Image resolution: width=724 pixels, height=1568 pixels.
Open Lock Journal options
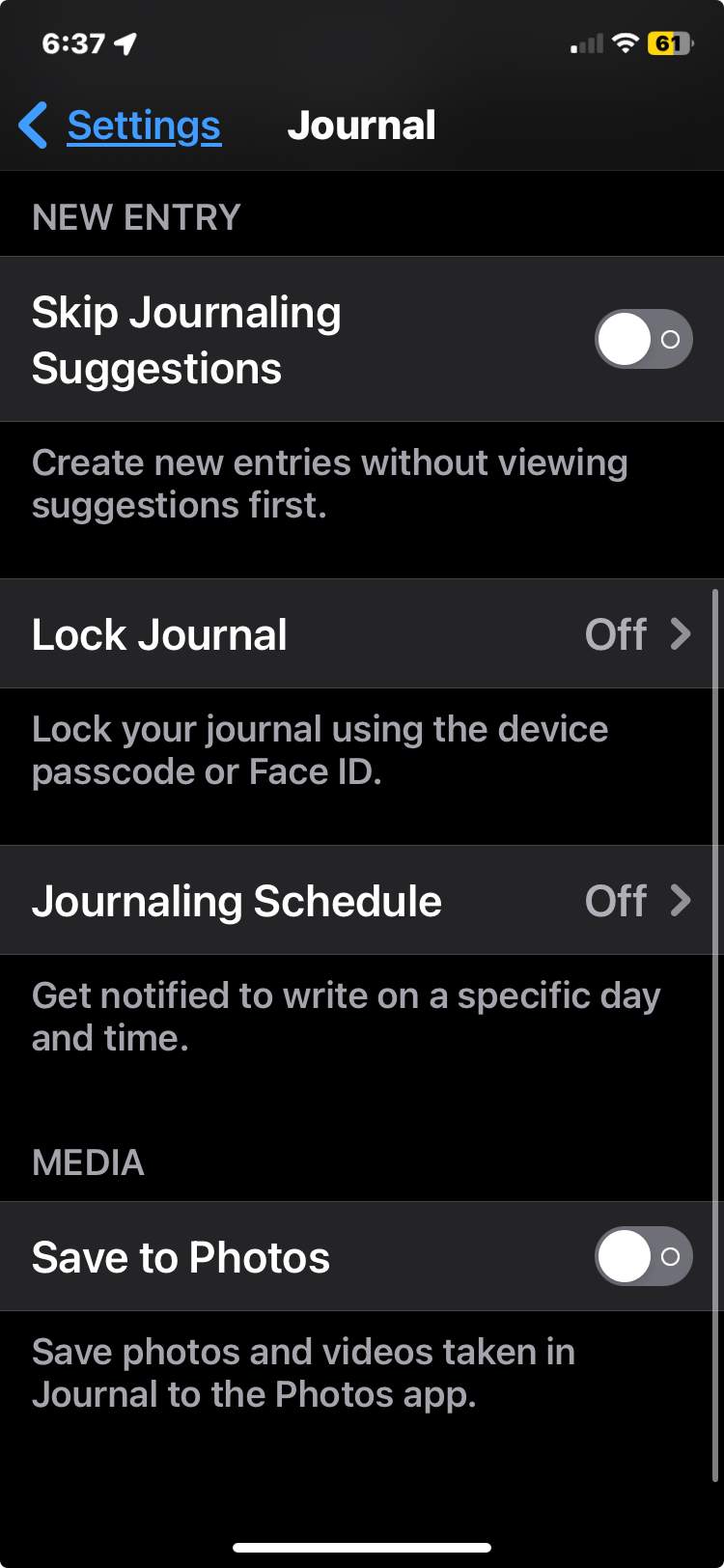[362, 634]
